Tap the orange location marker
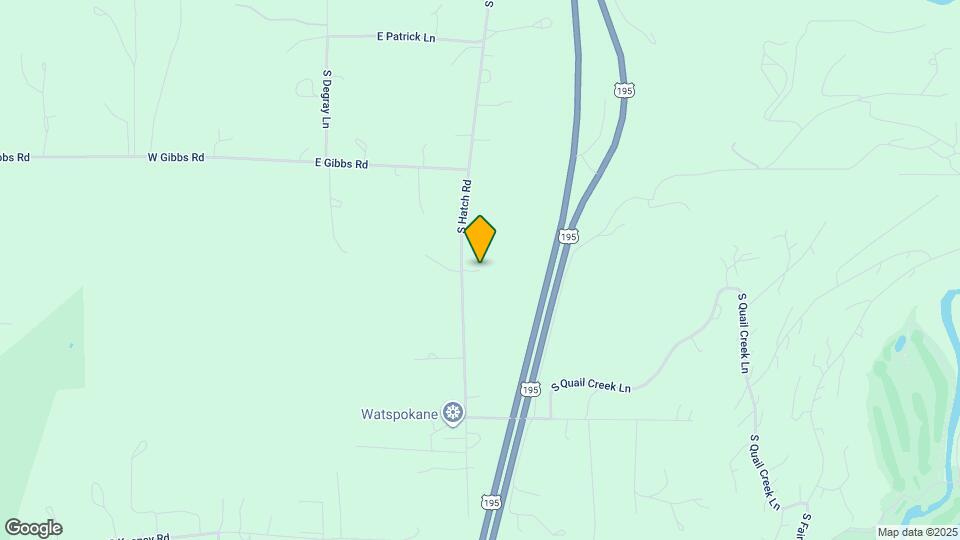Screen dimensions: 960x540 coord(481,238)
